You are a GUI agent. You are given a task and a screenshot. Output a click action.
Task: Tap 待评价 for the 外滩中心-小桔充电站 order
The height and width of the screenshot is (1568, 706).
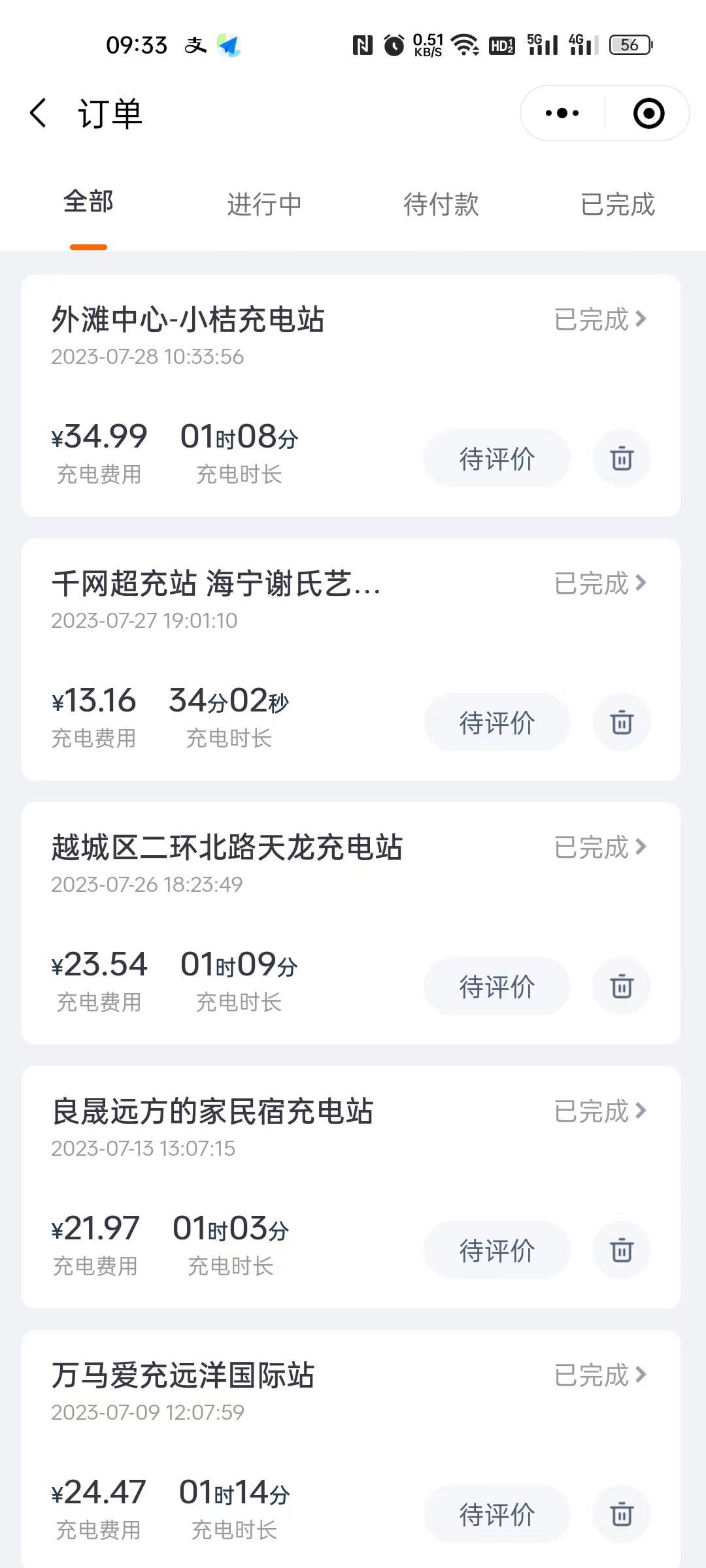[497, 458]
